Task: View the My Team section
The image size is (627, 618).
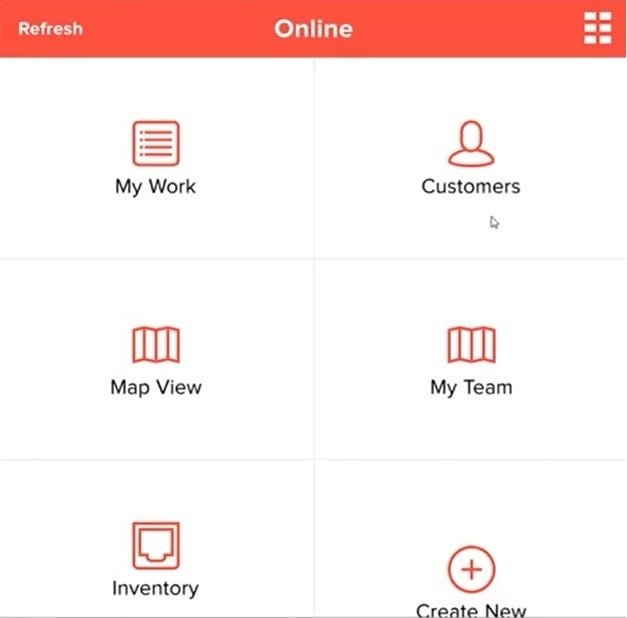Action: coord(470,360)
